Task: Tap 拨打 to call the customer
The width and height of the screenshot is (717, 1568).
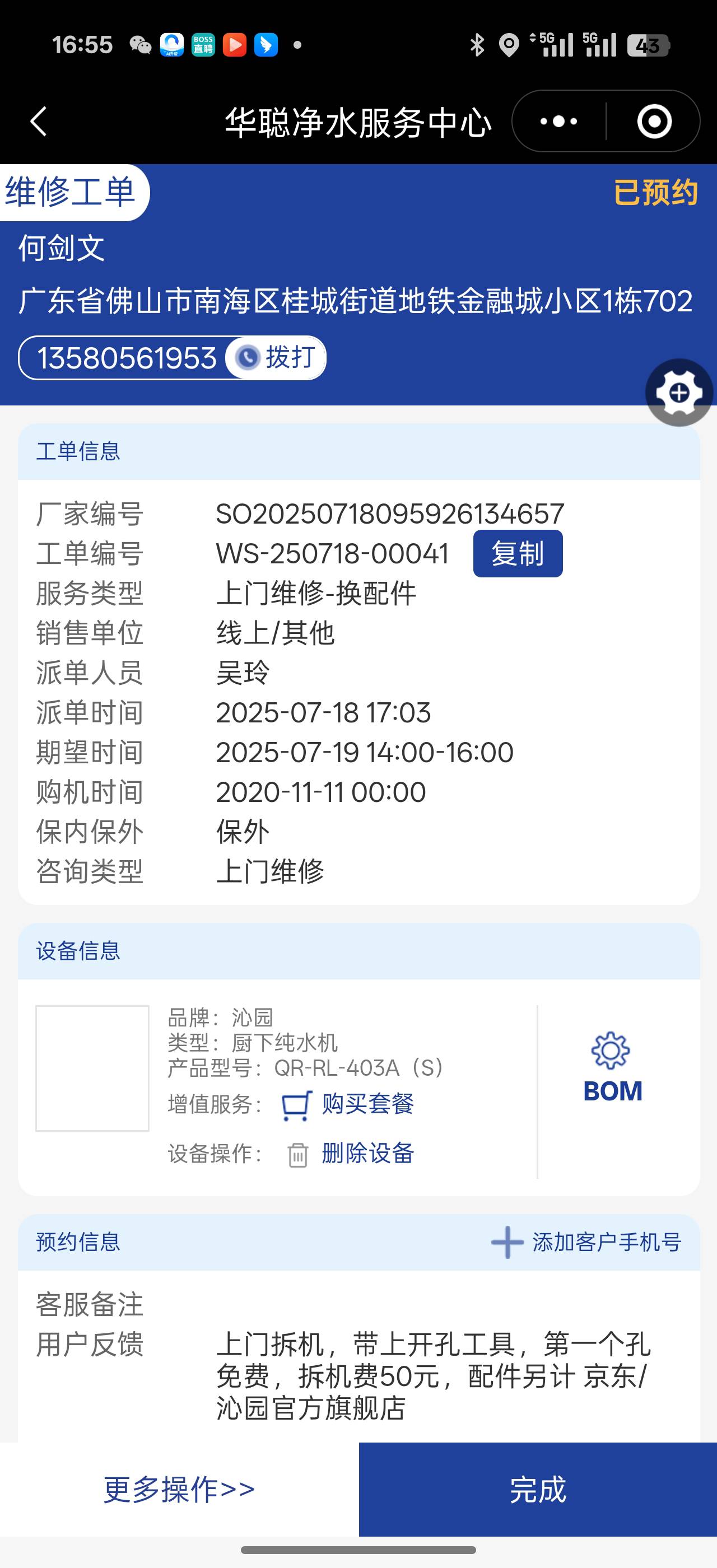Action: pyautogui.click(x=277, y=357)
